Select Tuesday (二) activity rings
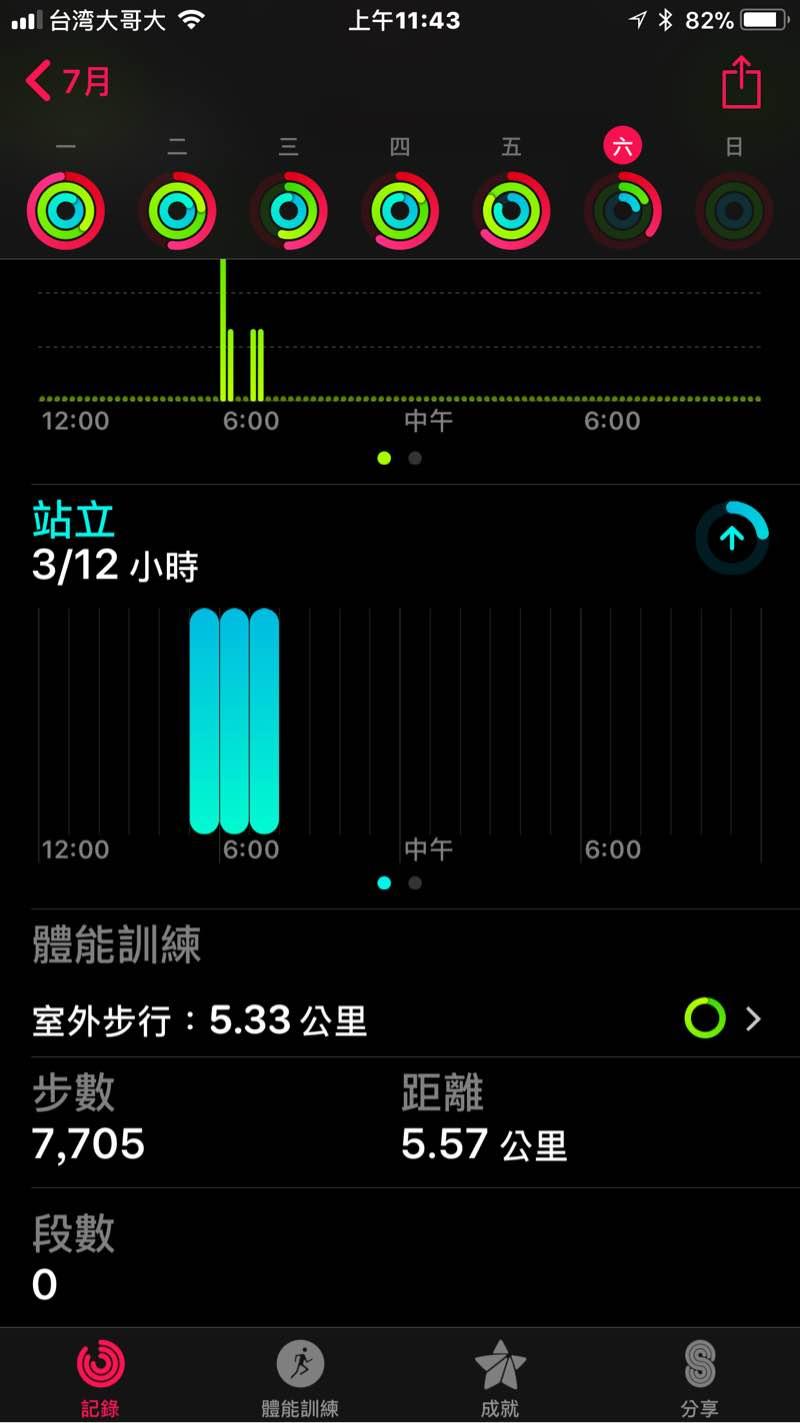The image size is (800, 1423). click(177, 210)
